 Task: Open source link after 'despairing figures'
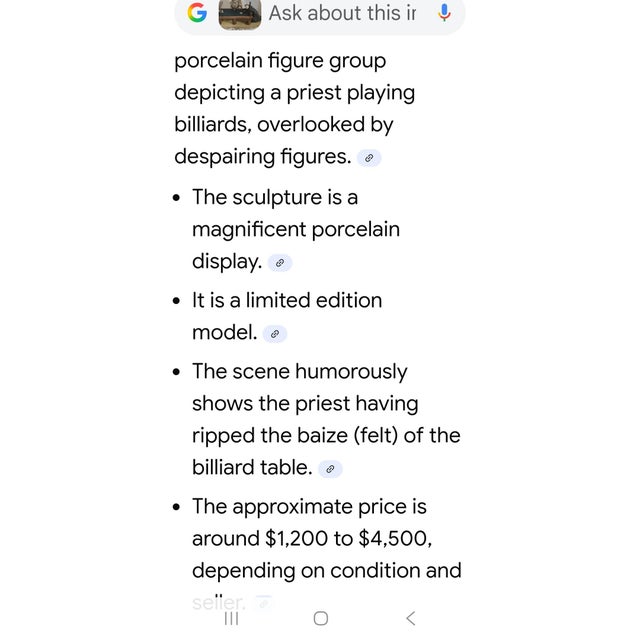369,158
